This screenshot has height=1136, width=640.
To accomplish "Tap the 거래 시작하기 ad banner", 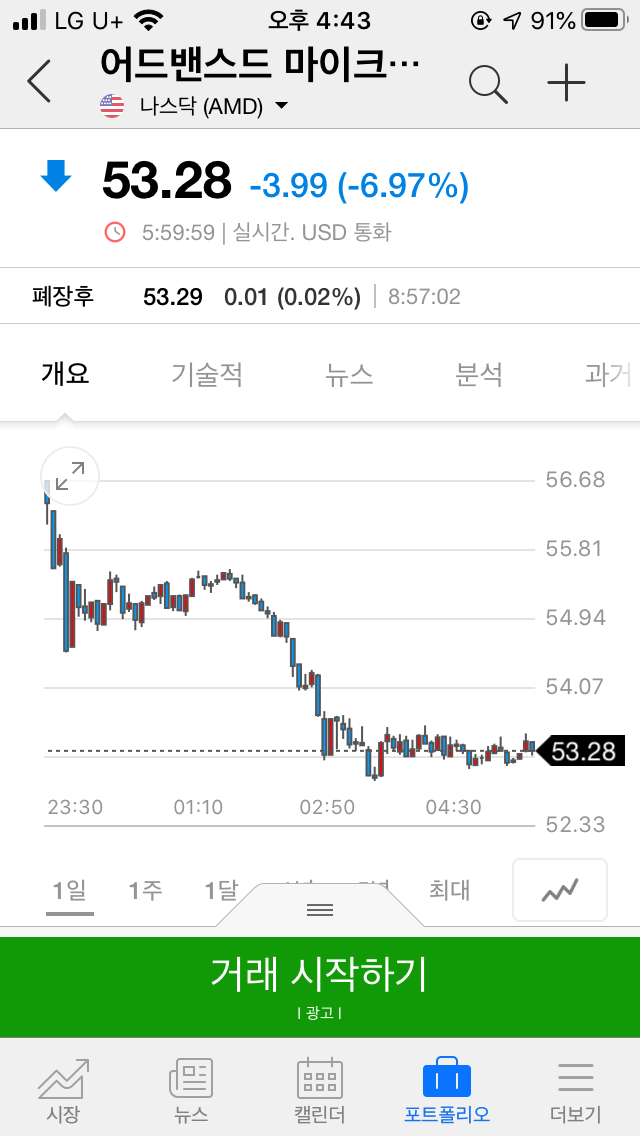I will click(320, 987).
